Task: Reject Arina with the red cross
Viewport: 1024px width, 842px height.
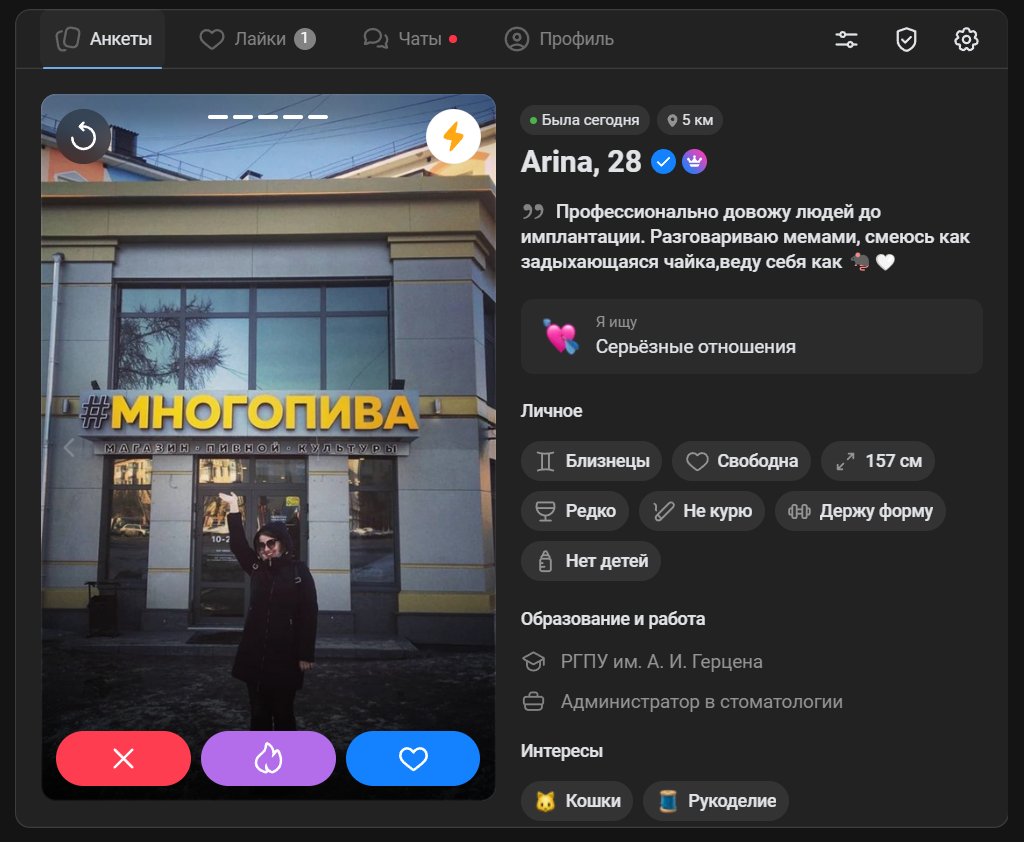Action: (123, 759)
